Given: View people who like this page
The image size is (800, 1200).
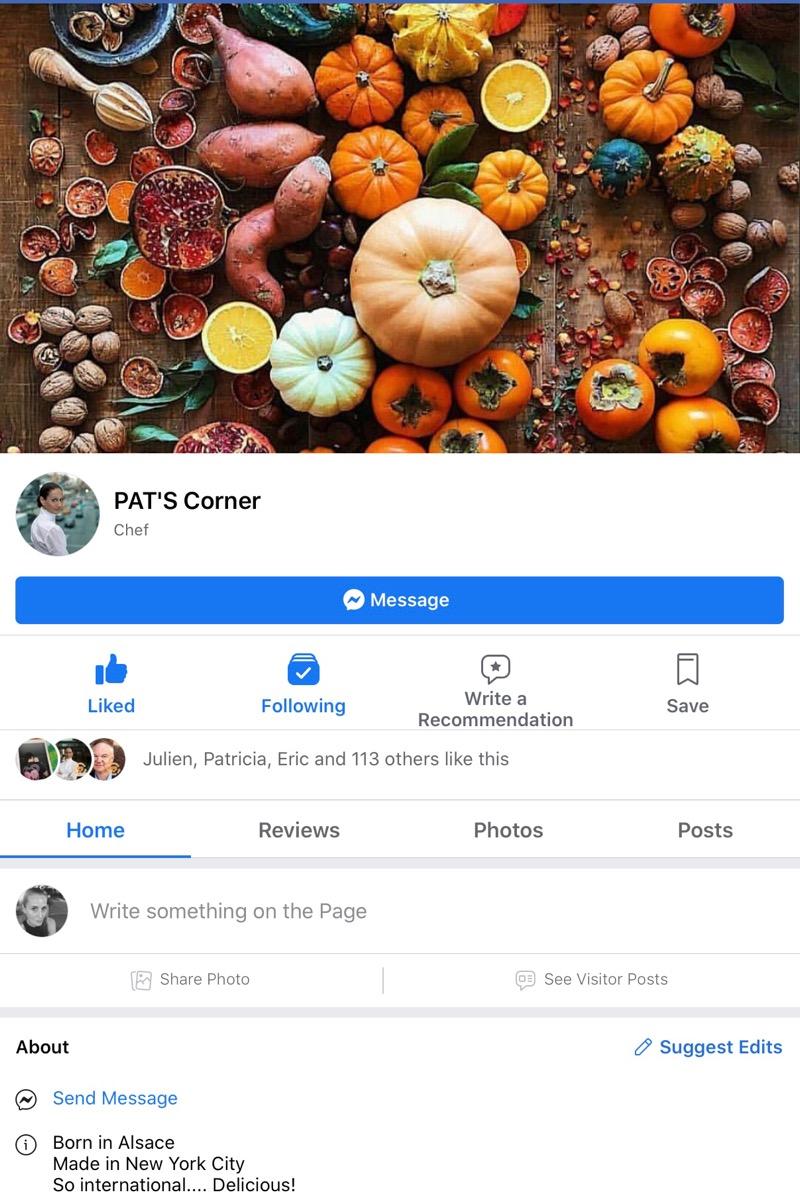Looking at the screenshot, I should 325,759.
